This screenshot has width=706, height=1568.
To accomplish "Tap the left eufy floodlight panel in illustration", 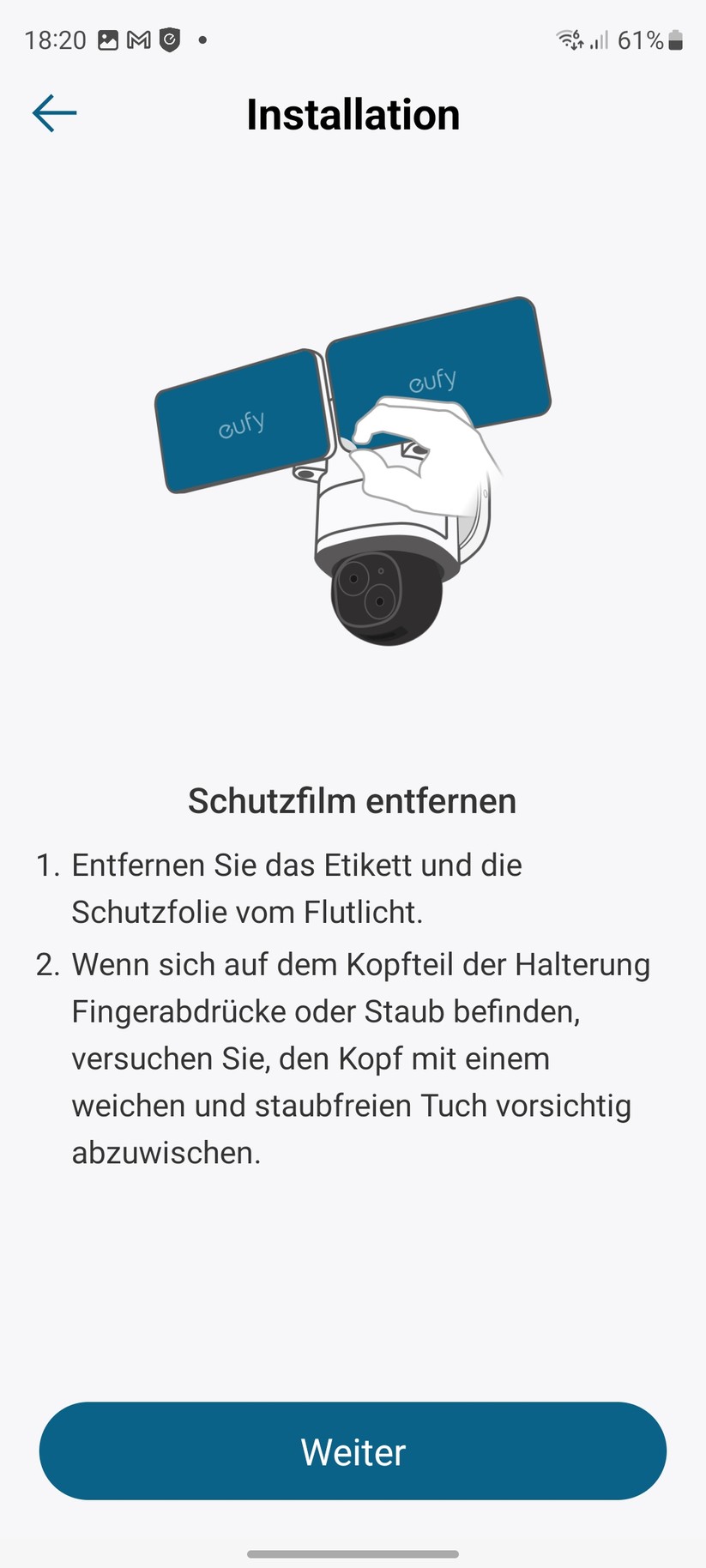I will [x=242, y=420].
